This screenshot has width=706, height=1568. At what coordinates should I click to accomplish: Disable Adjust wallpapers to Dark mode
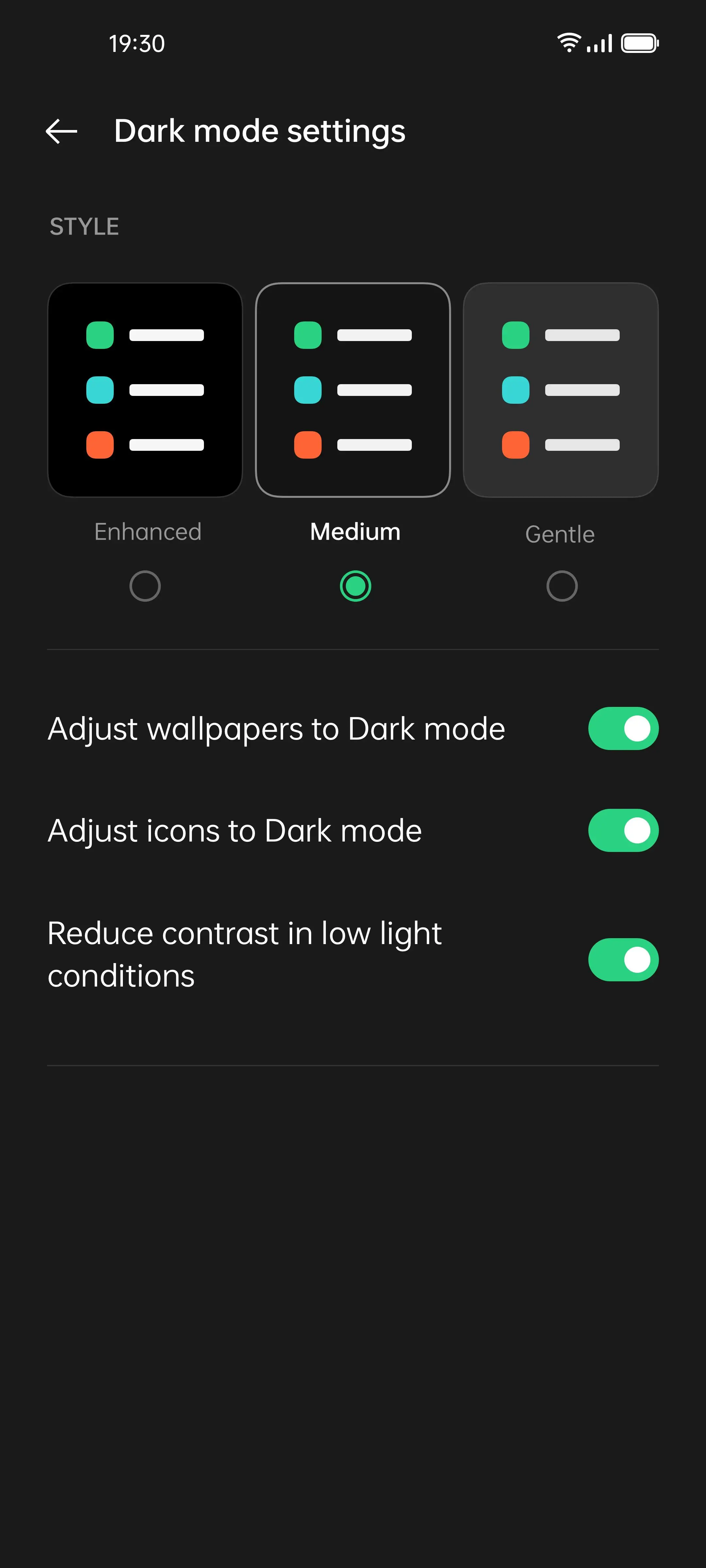(x=623, y=728)
